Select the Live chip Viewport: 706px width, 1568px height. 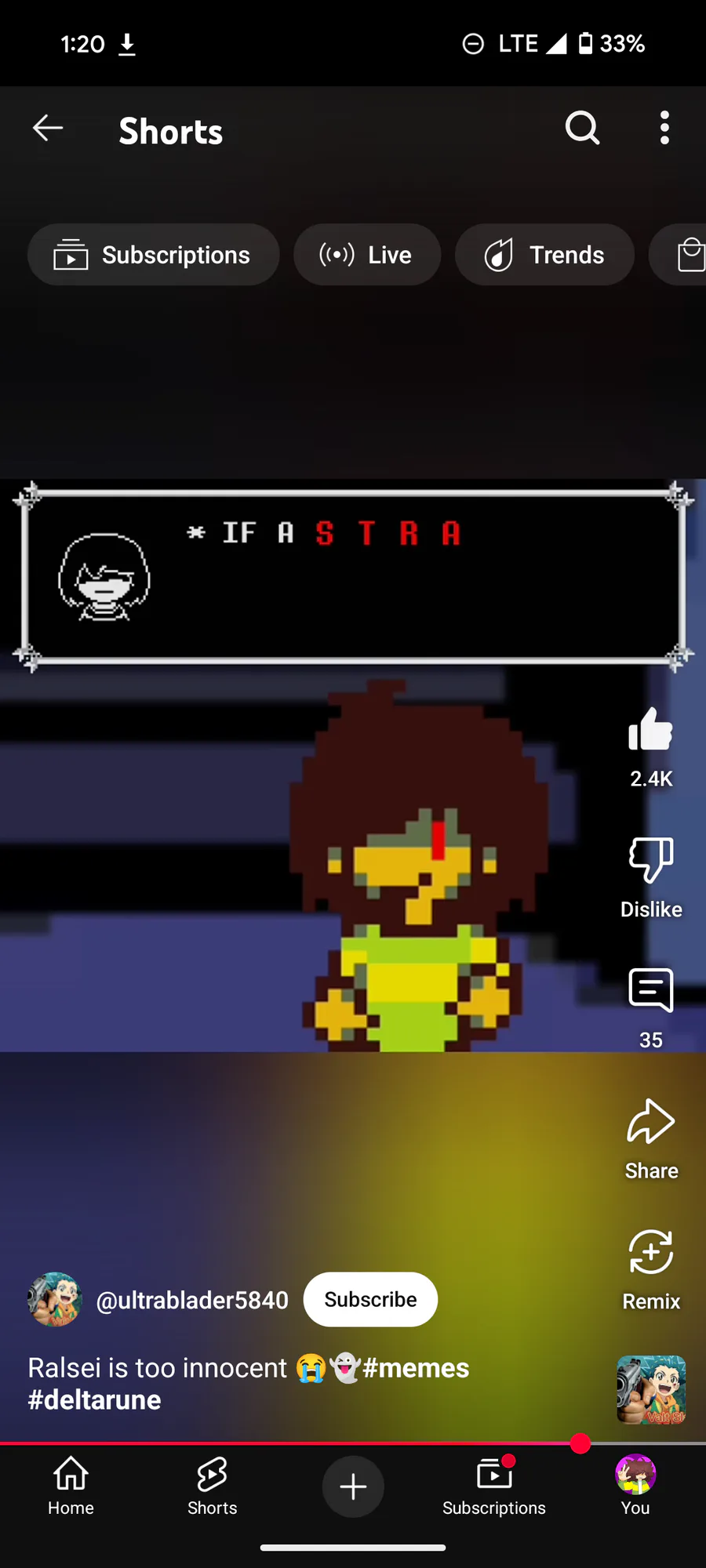(x=366, y=255)
